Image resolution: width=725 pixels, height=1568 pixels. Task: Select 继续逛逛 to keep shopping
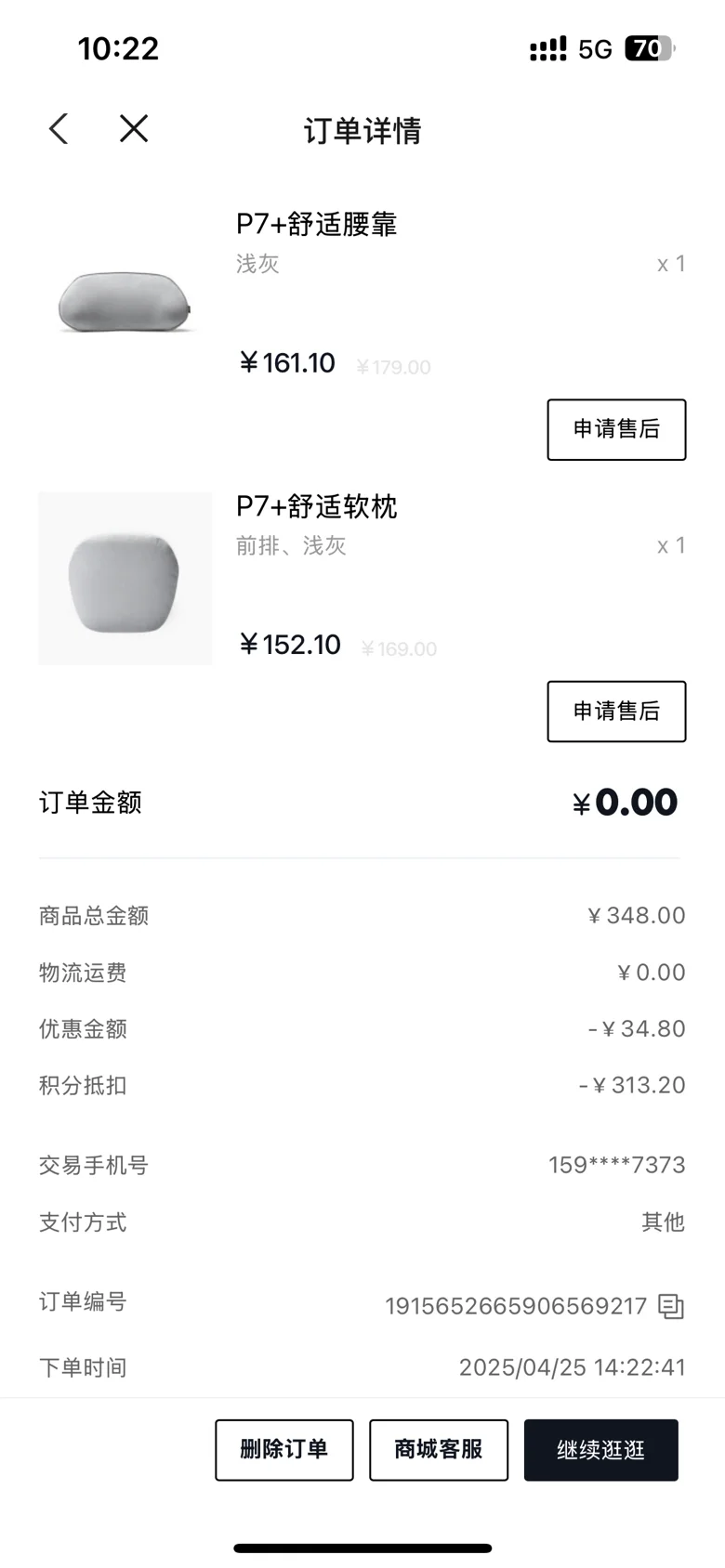click(600, 1449)
